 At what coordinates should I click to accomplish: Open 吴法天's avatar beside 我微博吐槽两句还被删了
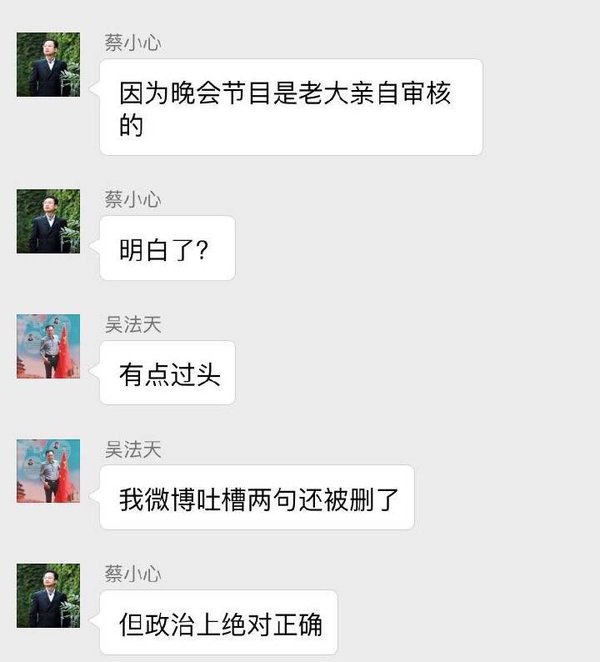[x=48, y=470]
